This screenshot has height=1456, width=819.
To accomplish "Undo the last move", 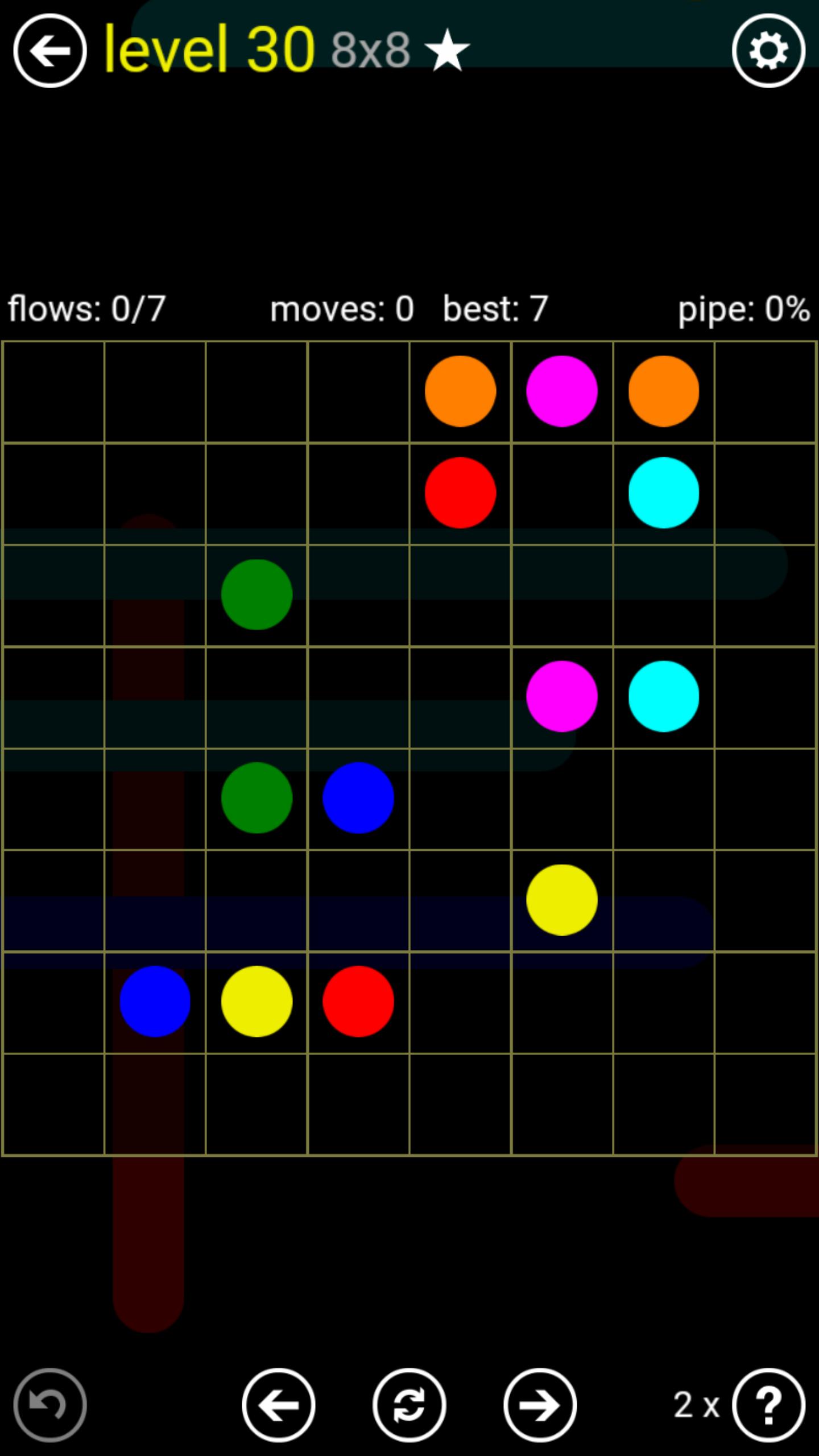I will click(x=50, y=1405).
